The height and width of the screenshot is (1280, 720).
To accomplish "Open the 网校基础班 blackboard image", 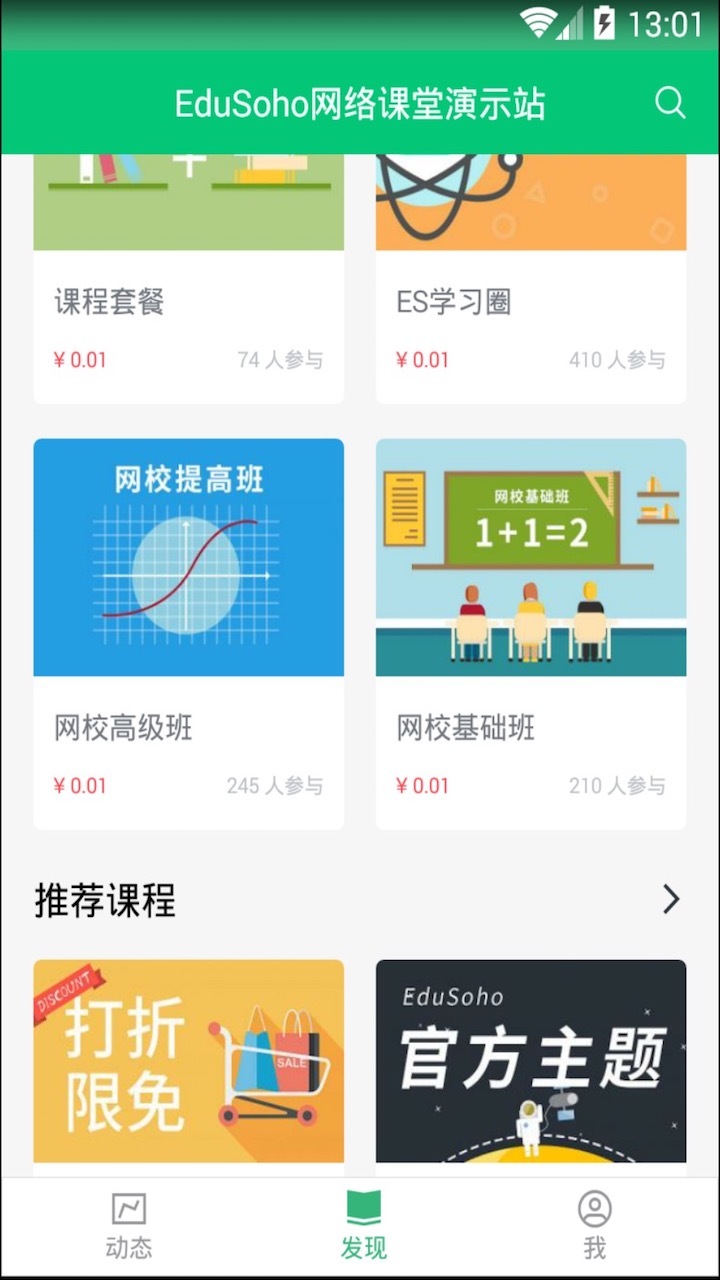I will click(x=531, y=557).
